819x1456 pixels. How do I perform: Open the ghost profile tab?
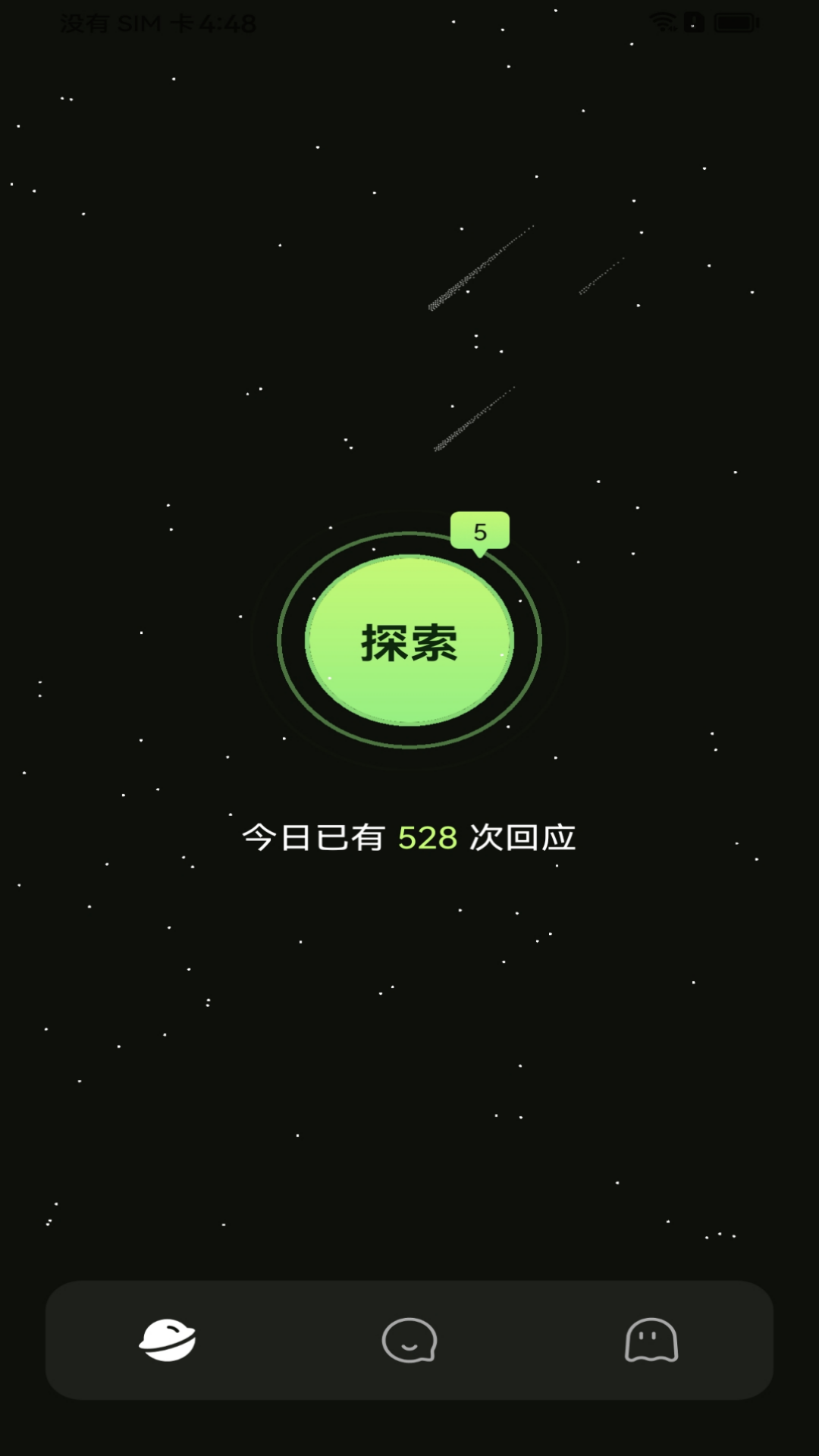click(651, 1340)
